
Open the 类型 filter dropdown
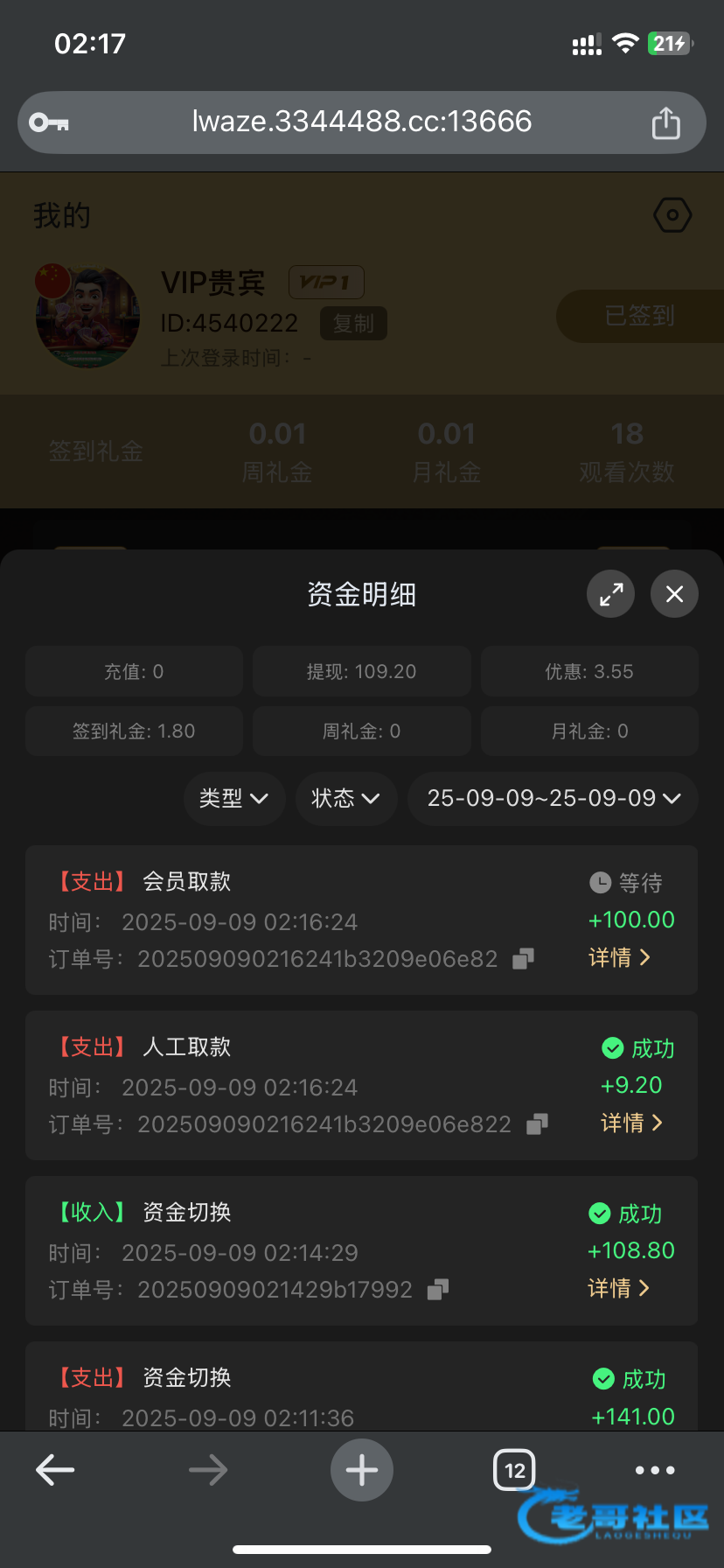click(x=233, y=798)
